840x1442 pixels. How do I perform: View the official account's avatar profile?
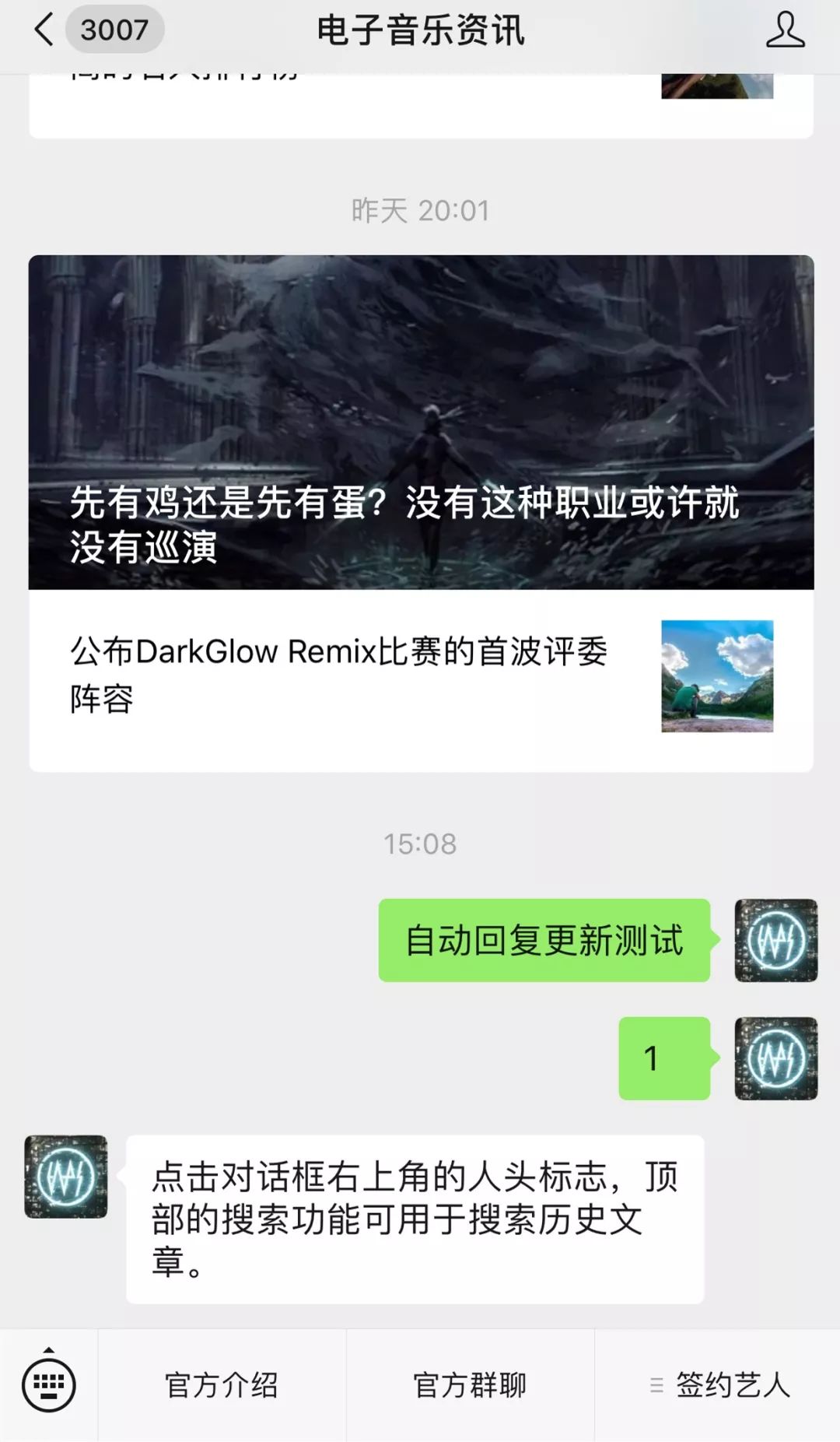pyautogui.click(x=66, y=1177)
